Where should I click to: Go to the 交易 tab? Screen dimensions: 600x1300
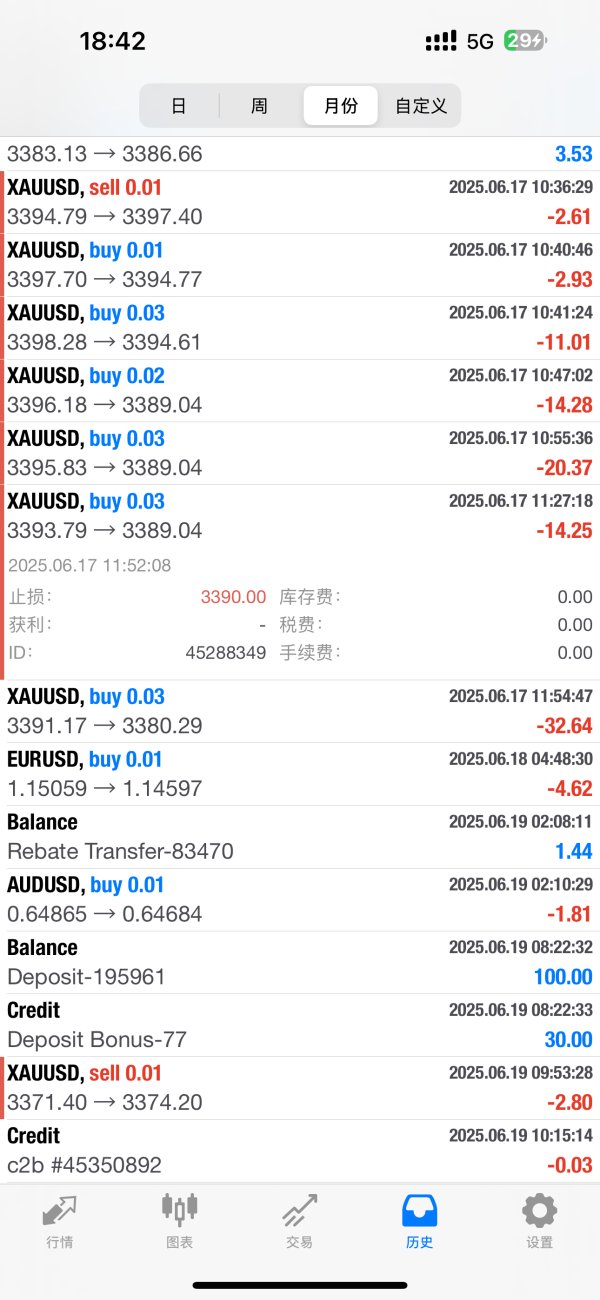(x=299, y=1221)
